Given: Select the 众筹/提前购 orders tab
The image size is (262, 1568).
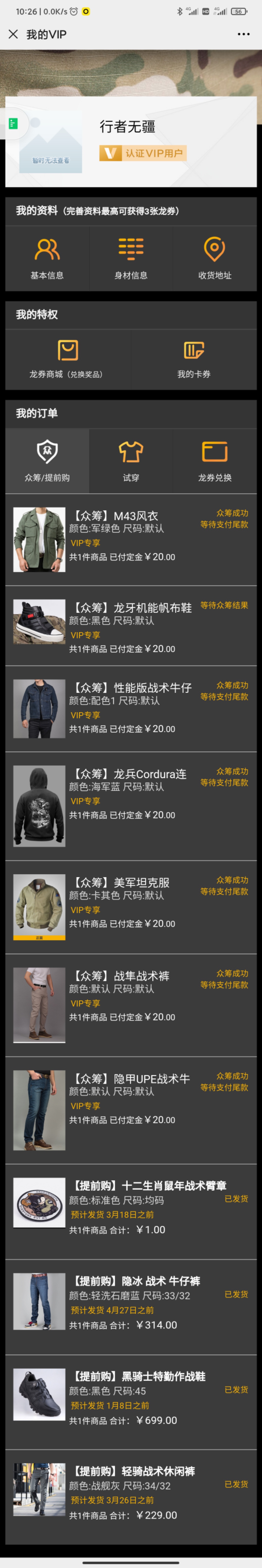Looking at the screenshot, I should pos(47,461).
